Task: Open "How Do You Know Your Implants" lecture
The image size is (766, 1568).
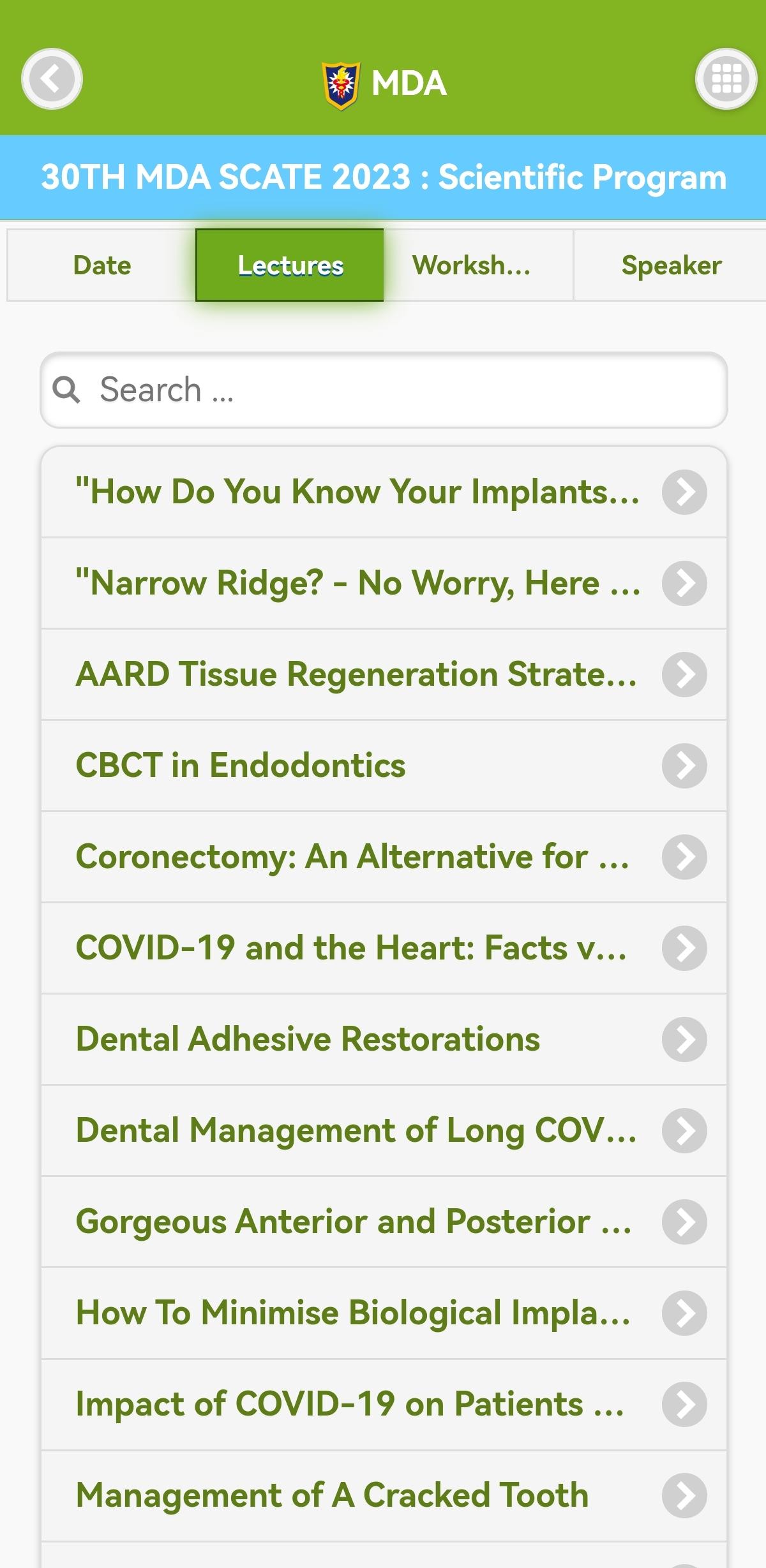Action: click(x=384, y=492)
